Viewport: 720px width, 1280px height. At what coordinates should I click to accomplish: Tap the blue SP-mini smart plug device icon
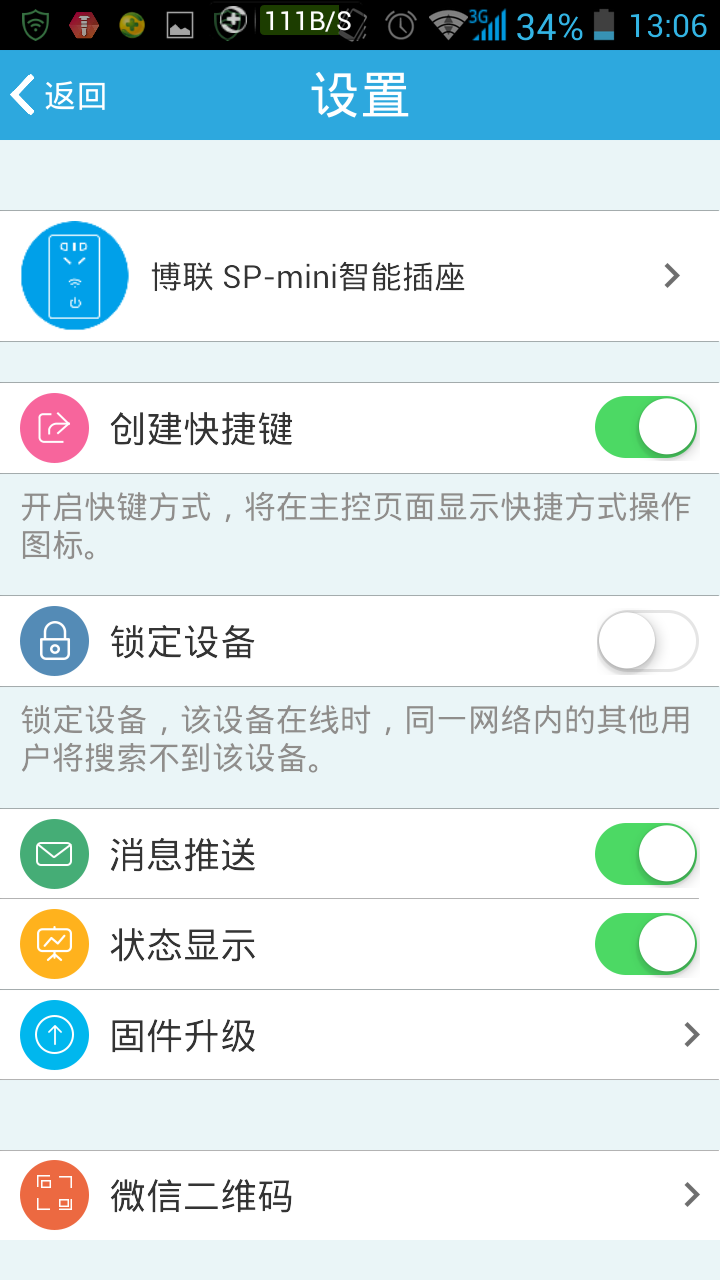click(74, 275)
